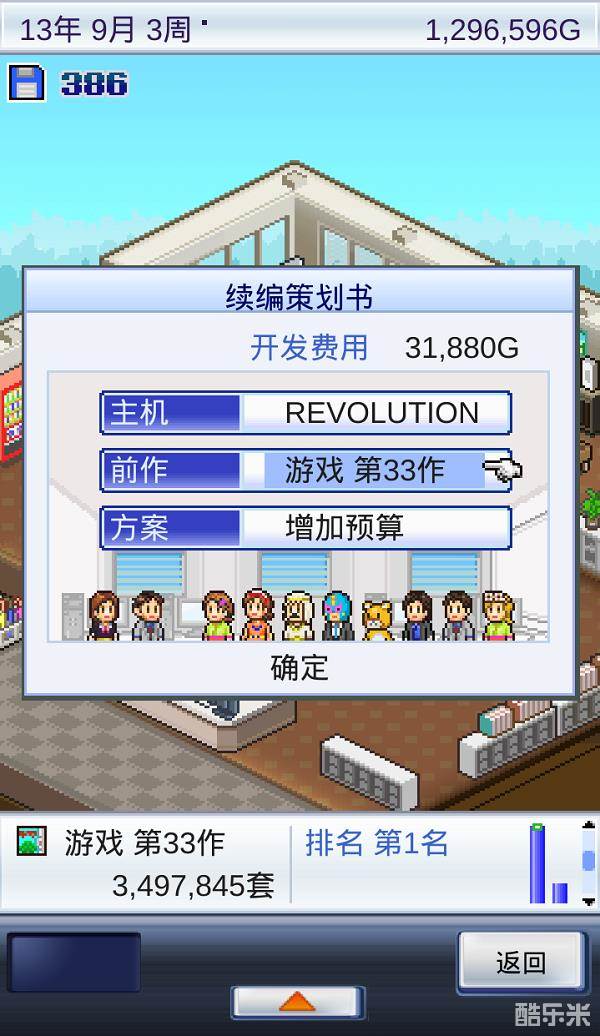Confirm the sequel plan with 确定
600x1036 pixels.
(x=300, y=668)
